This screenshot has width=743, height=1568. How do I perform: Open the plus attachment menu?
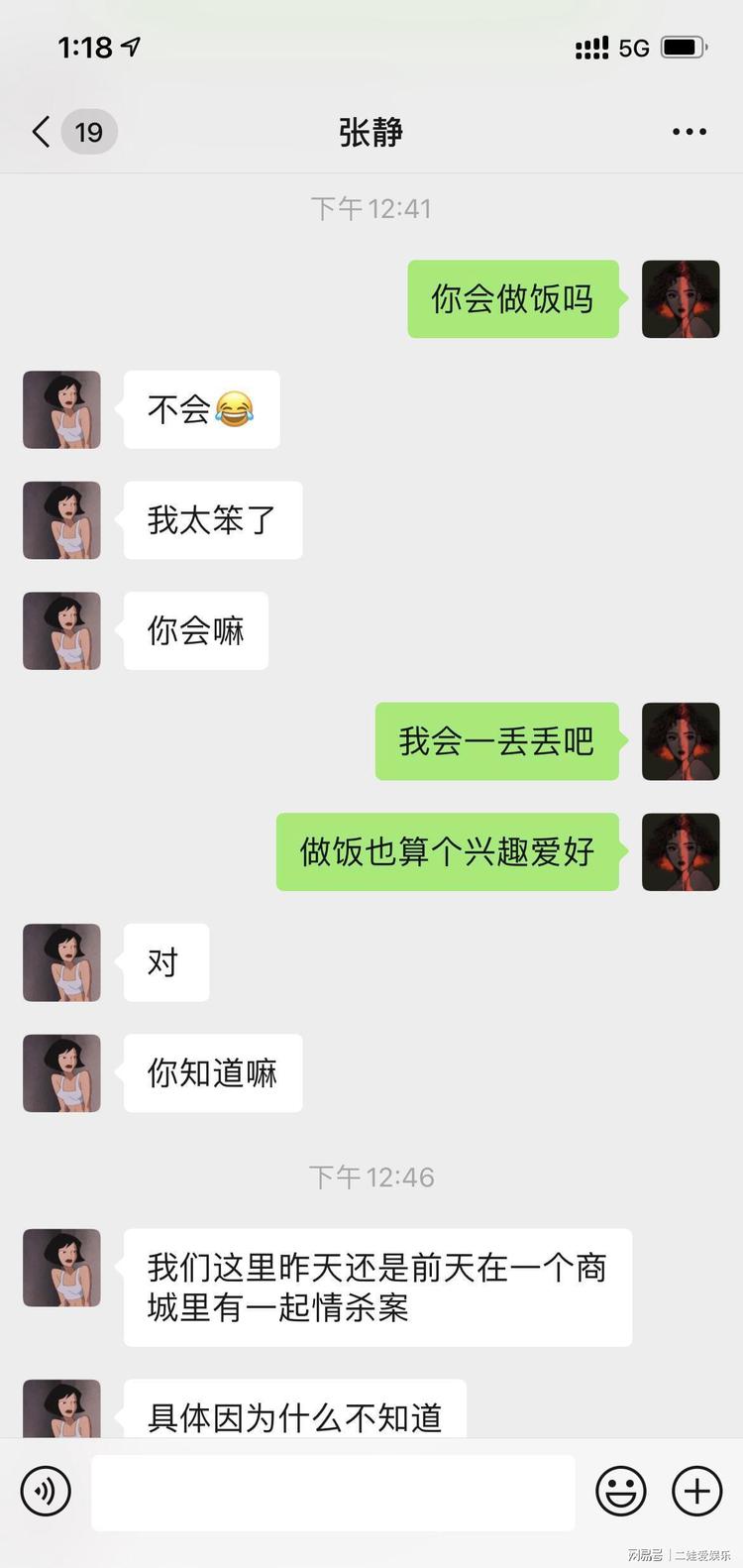[x=697, y=1491]
